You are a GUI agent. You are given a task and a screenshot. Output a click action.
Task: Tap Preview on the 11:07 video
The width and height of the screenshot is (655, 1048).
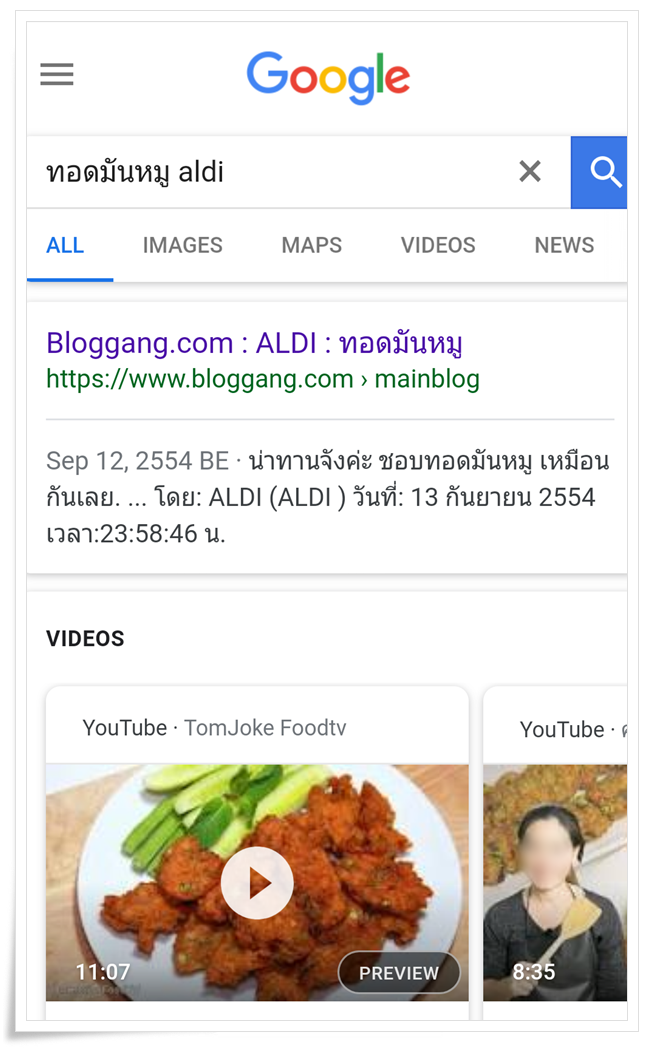click(399, 972)
